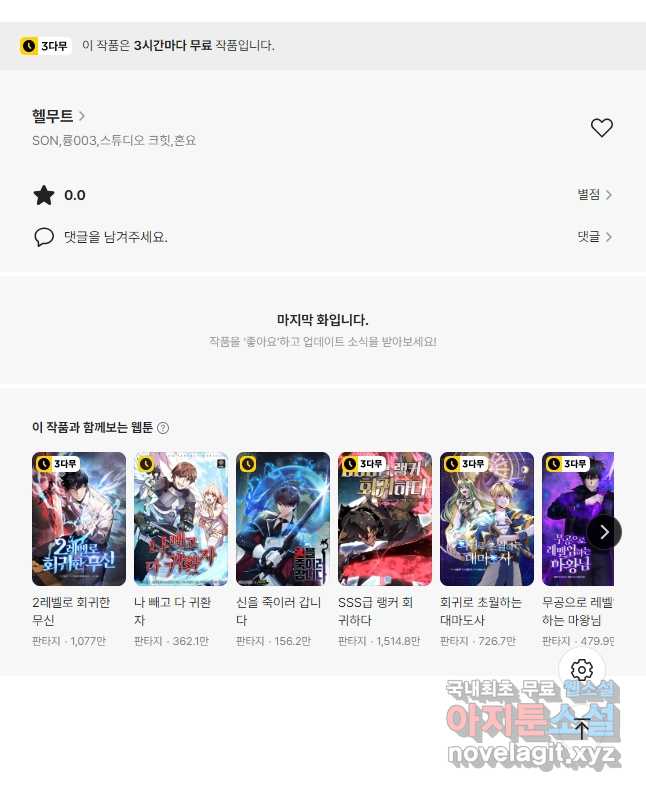The width and height of the screenshot is (646, 792).
Task: Open webtoon SSS급 랭커 회귀하다
Action: coord(385,519)
